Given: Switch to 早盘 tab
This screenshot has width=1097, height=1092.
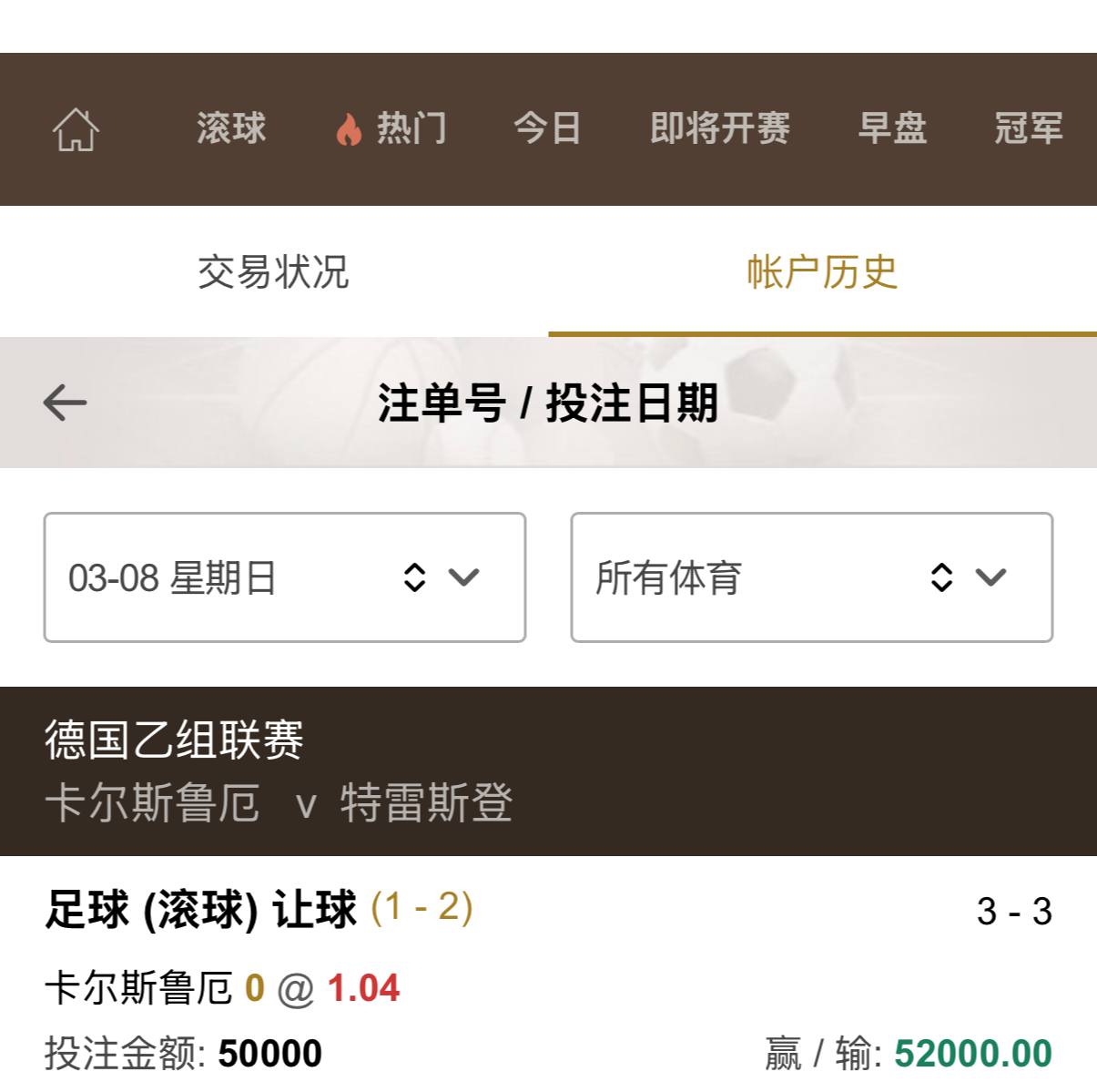Looking at the screenshot, I should [x=892, y=128].
